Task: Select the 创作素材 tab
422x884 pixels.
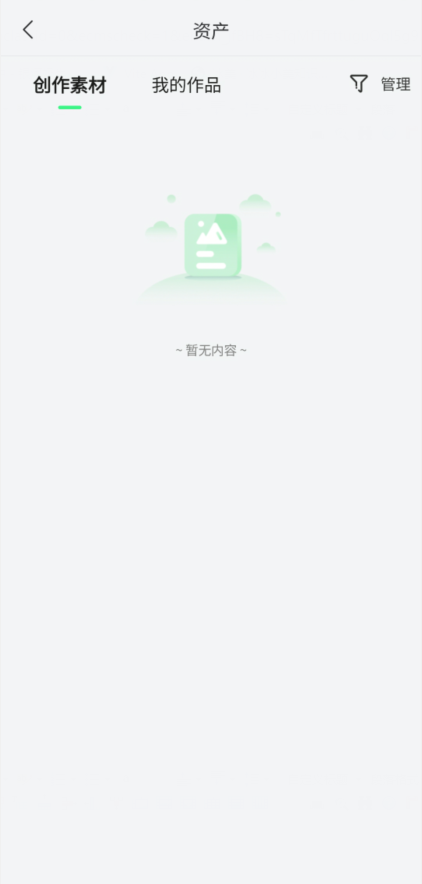Action: click(70, 86)
